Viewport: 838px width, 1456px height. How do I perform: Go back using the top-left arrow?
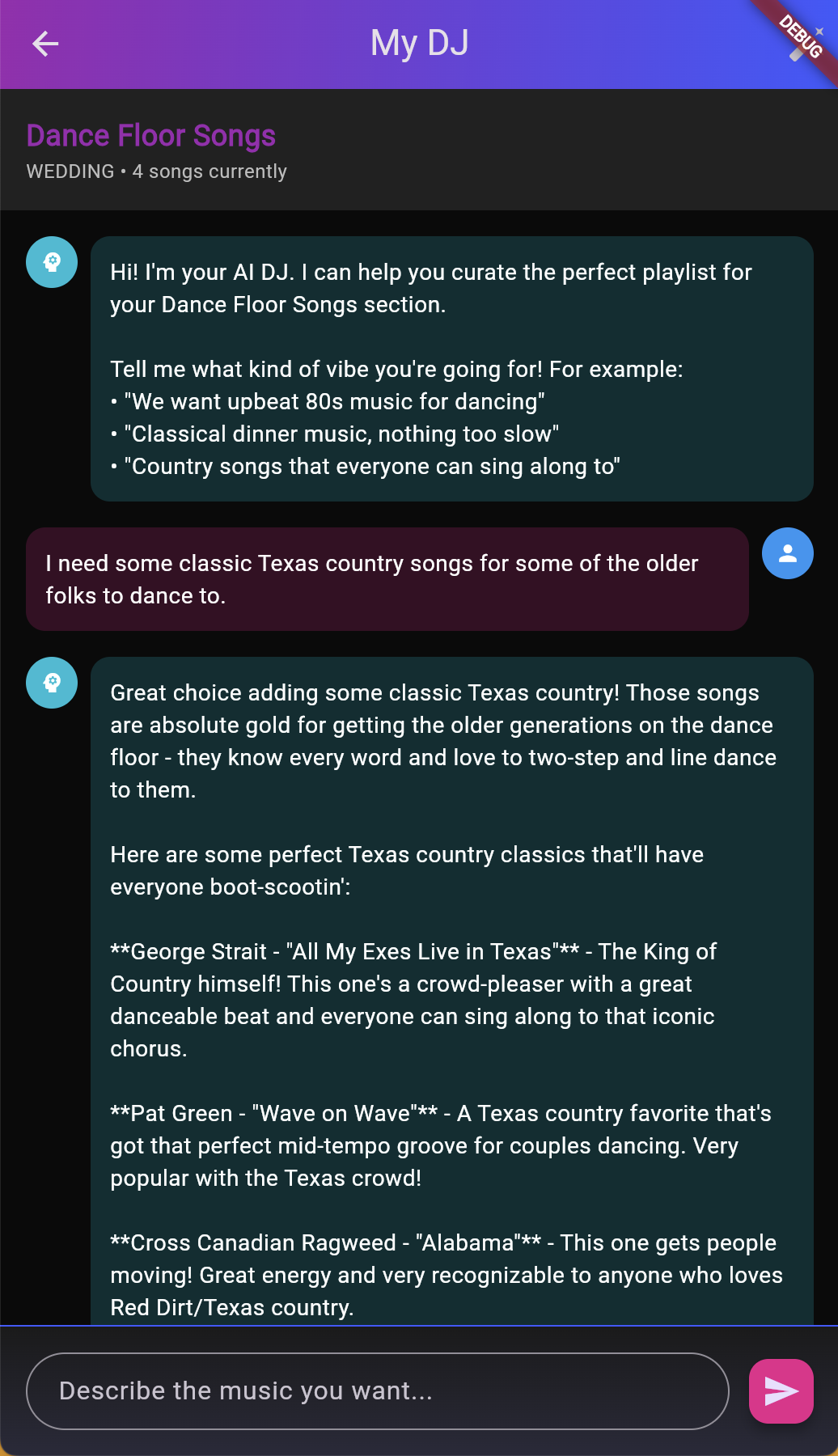(45, 44)
